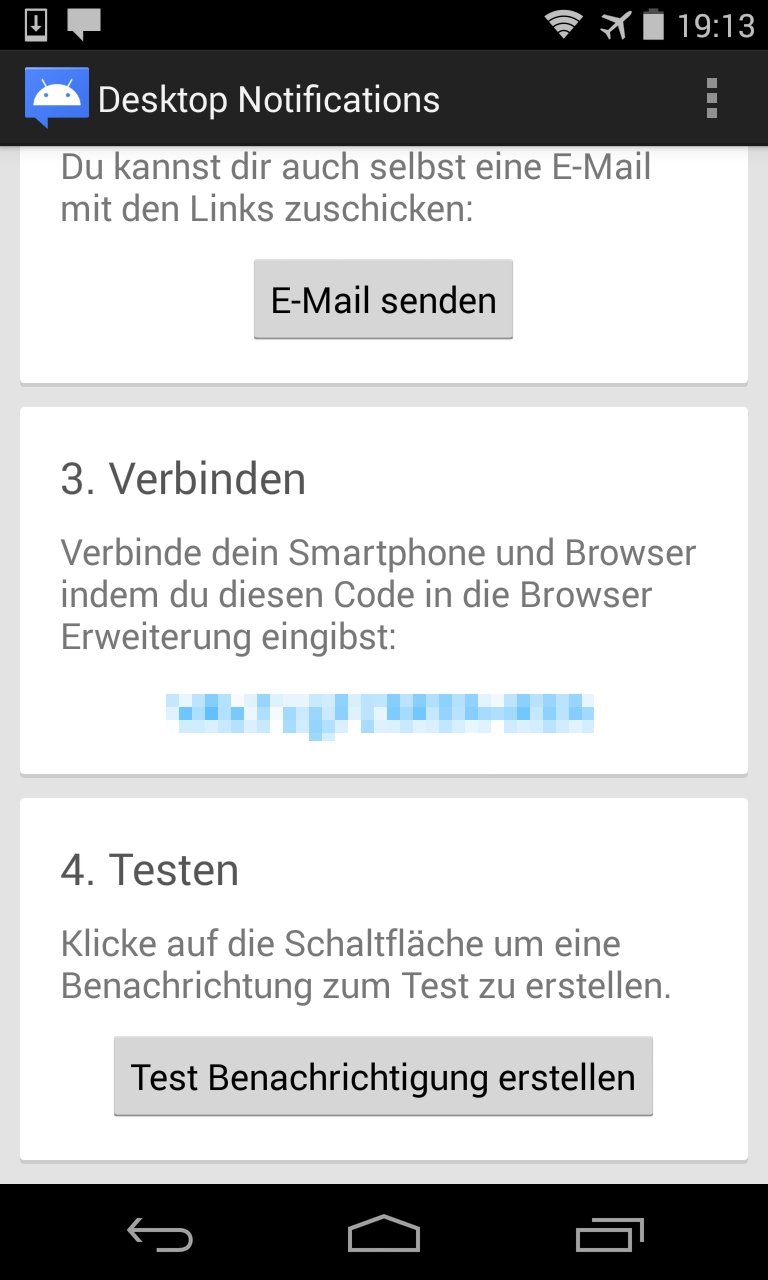Open the overflow menu
Image resolution: width=768 pixels, height=1280 pixels.
pyautogui.click(x=712, y=99)
